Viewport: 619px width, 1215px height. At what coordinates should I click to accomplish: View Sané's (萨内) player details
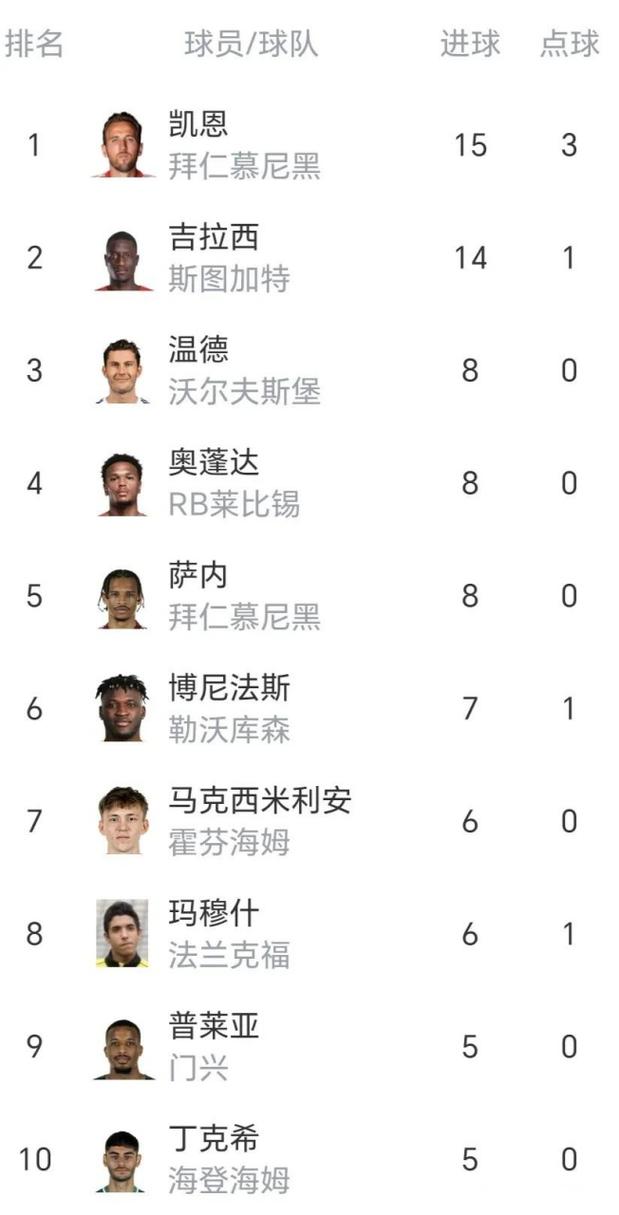pos(200,577)
